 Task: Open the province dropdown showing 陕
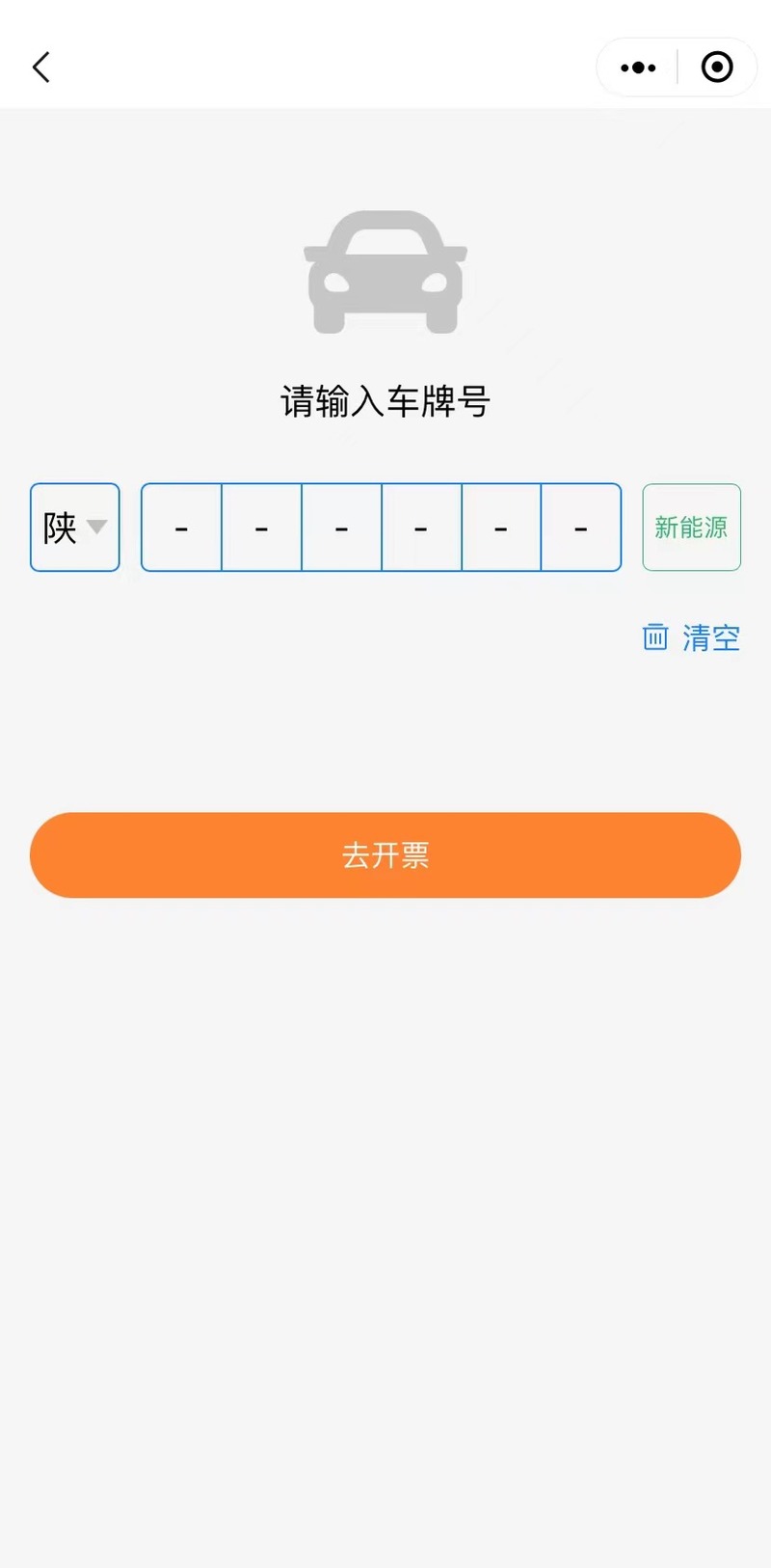coord(75,527)
